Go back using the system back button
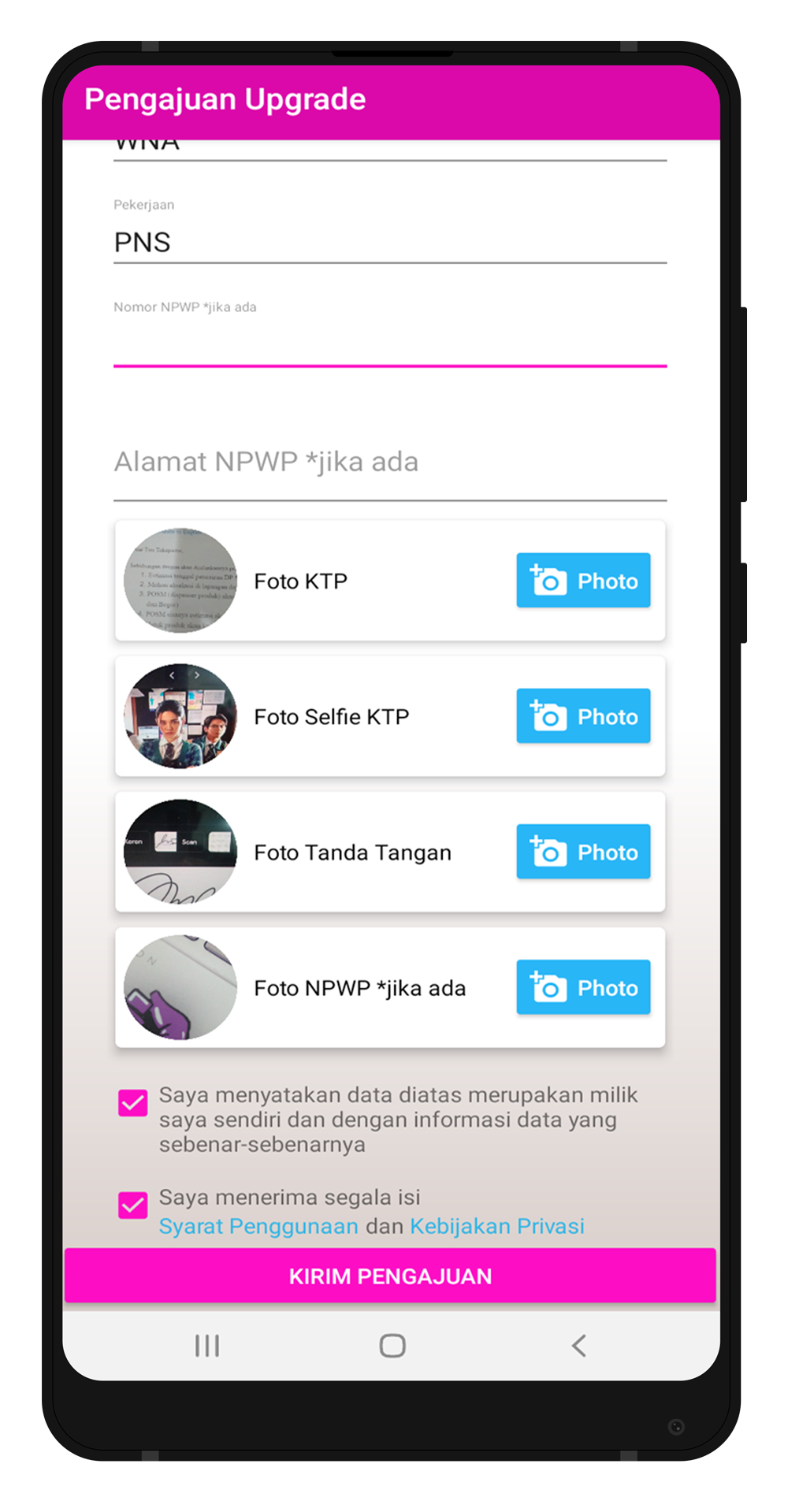Viewport: 788px width, 1512px height. (579, 1346)
